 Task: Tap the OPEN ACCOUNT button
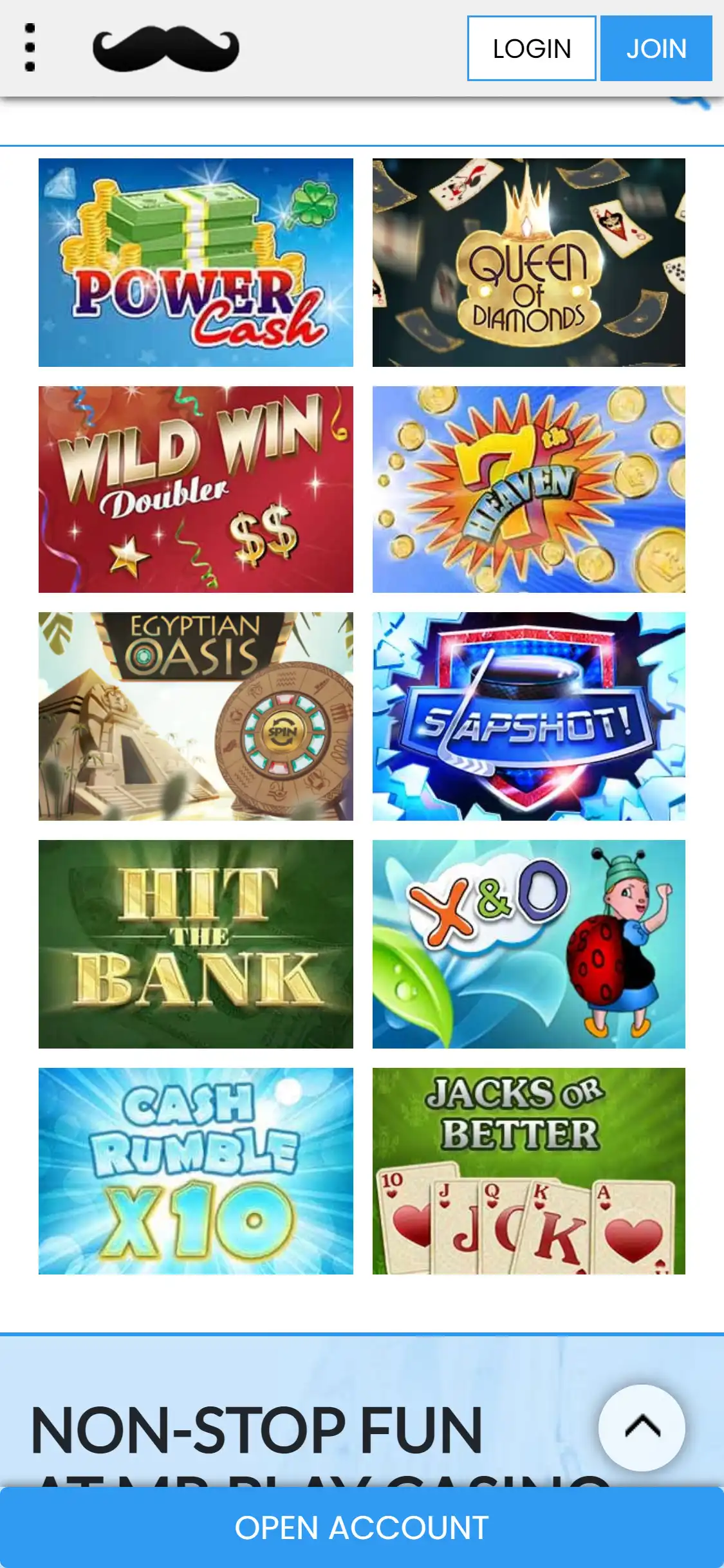coord(362,1527)
